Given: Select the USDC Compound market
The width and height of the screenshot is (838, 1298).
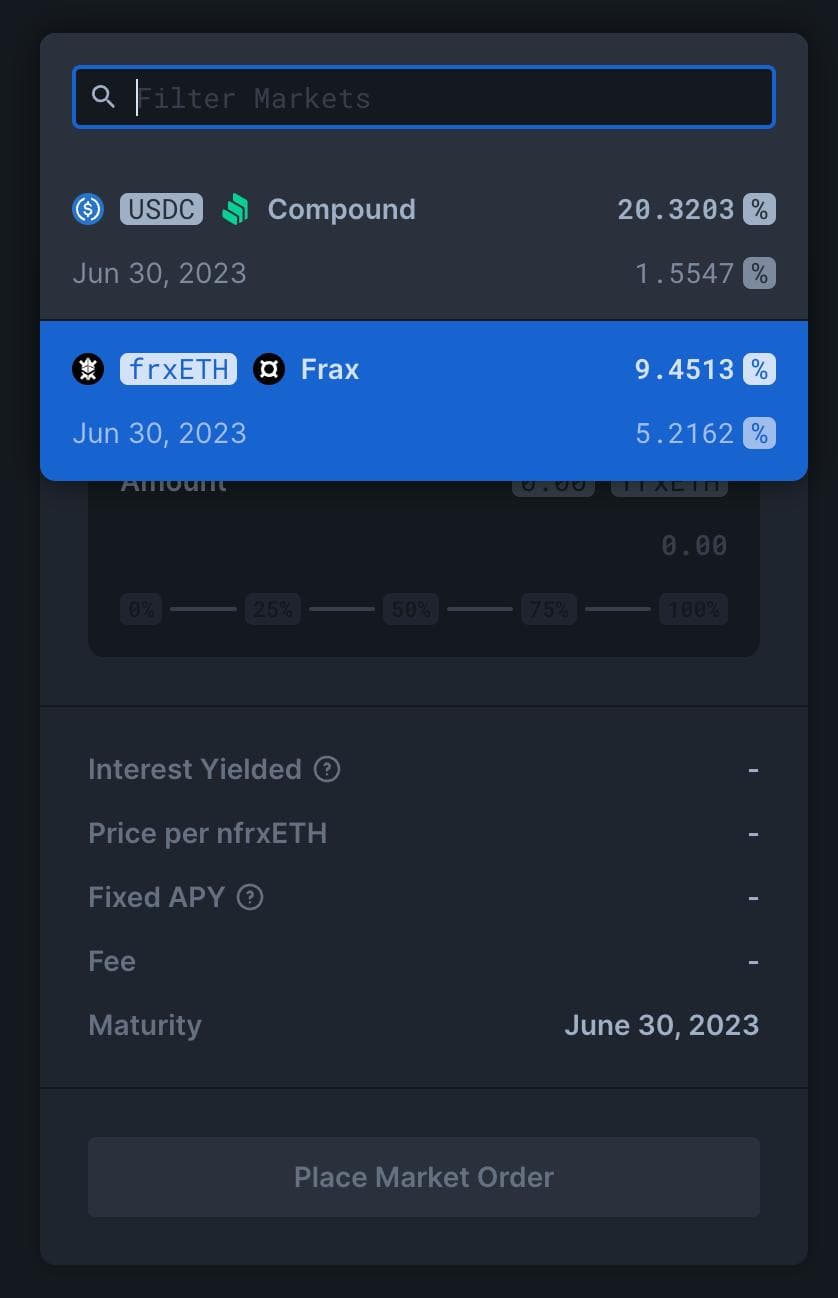Looking at the screenshot, I should coord(423,240).
